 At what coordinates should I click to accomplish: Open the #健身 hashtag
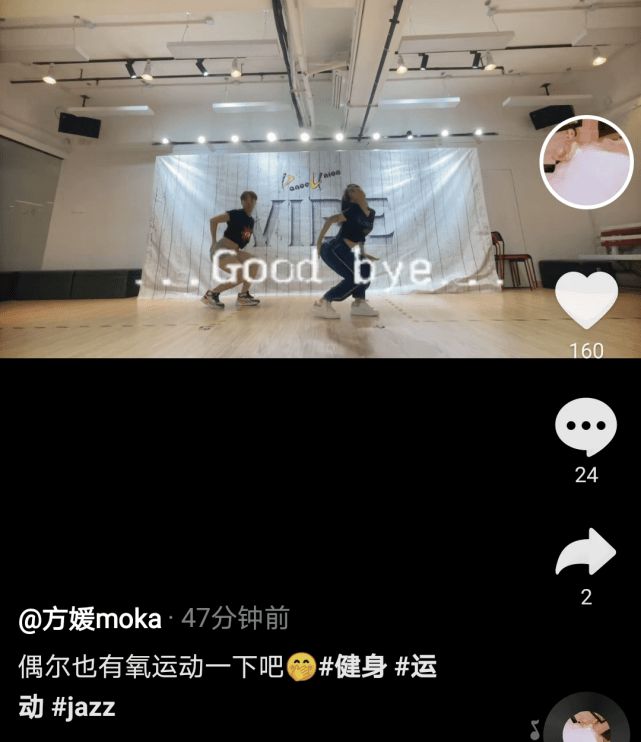click(x=352, y=667)
